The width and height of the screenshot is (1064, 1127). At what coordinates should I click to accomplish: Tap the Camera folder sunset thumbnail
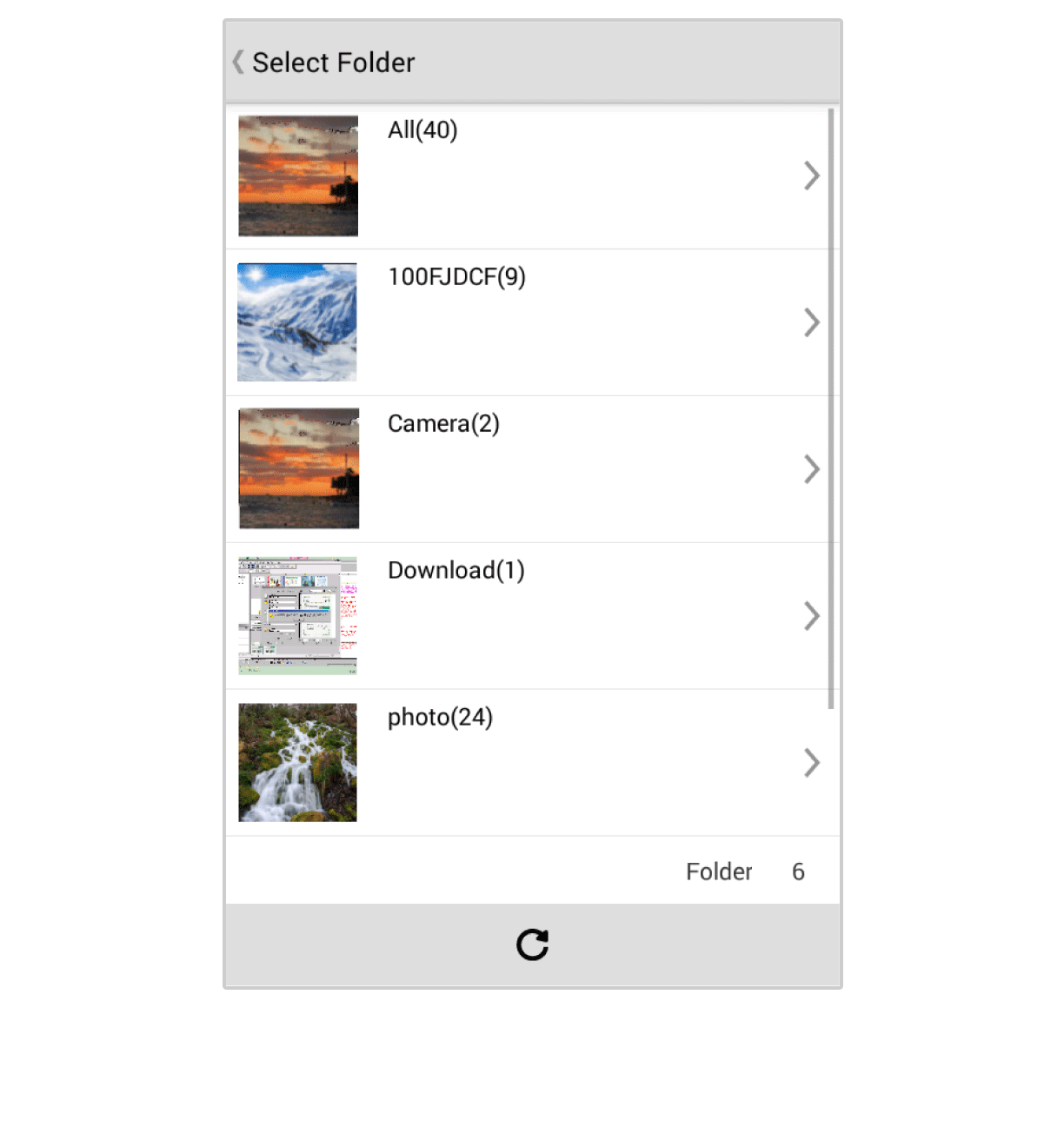(x=297, y=469)
